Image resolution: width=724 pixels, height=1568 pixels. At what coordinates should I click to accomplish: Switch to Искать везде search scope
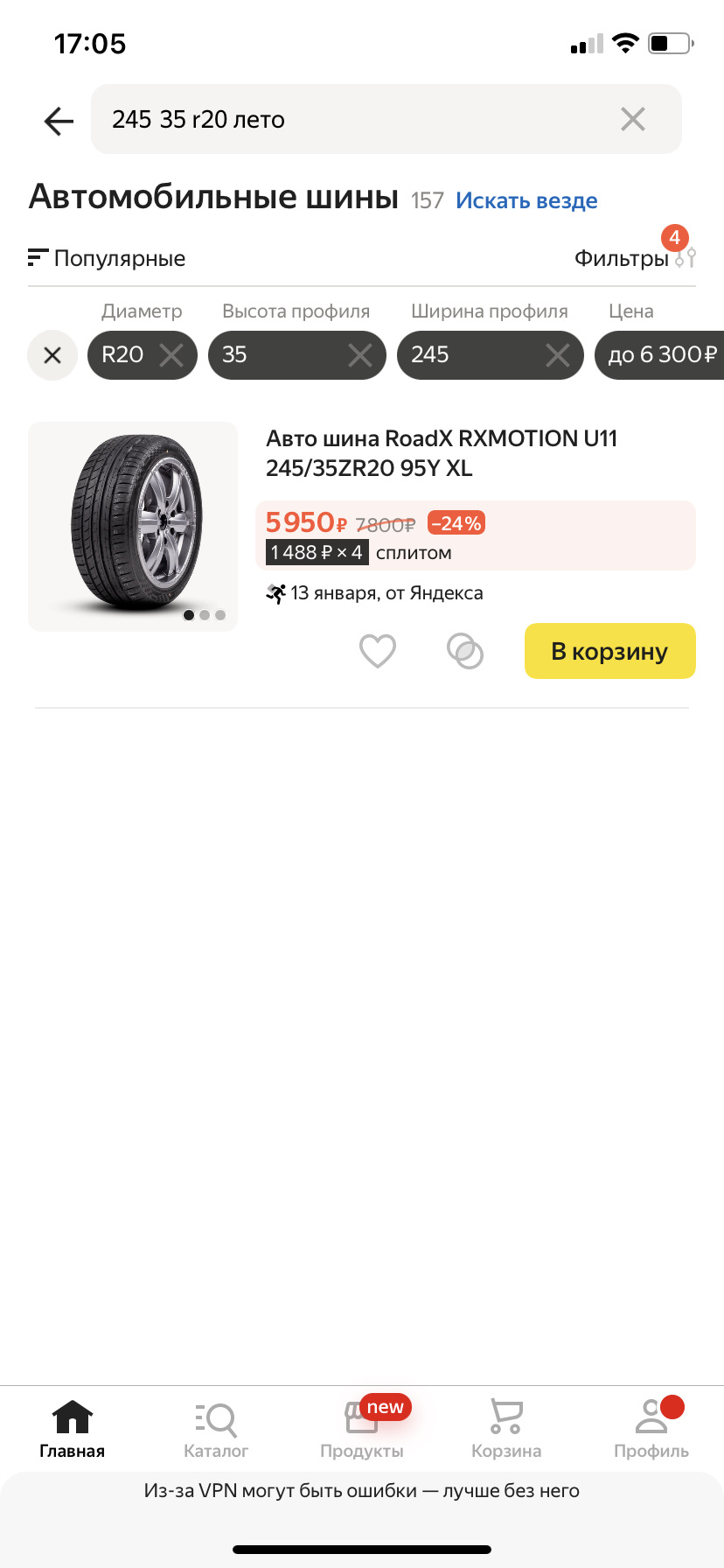(526, 200)
